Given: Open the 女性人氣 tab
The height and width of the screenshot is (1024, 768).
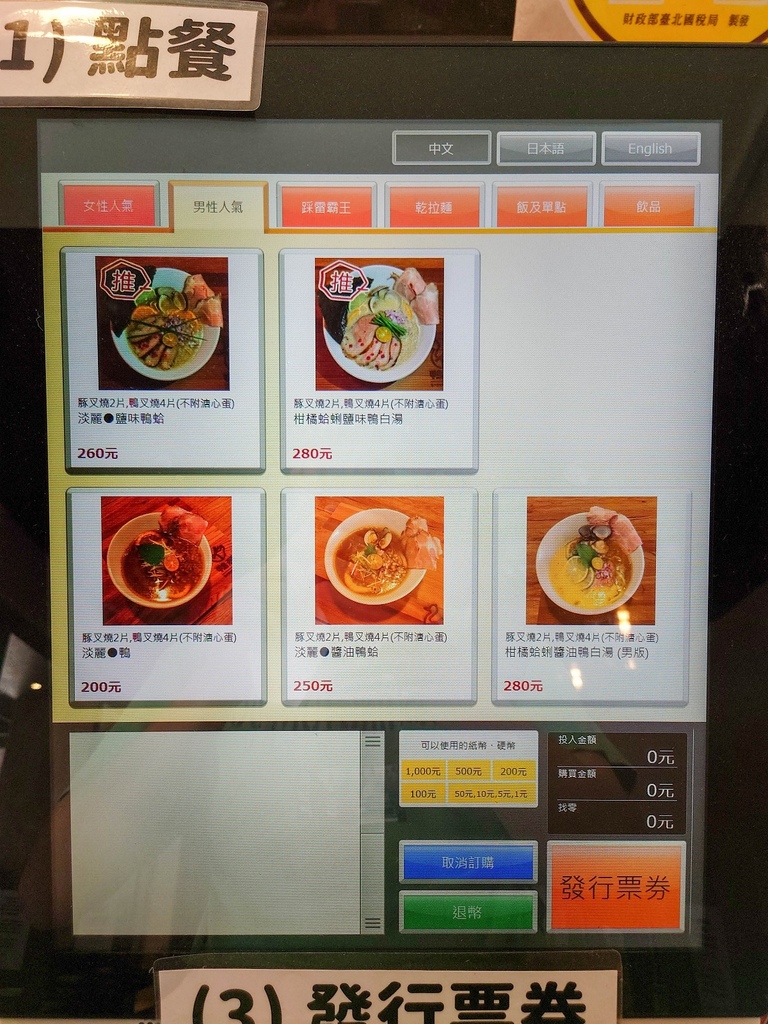Looking at the screenshot, I should pyautogui.click(x=109, y=205).
